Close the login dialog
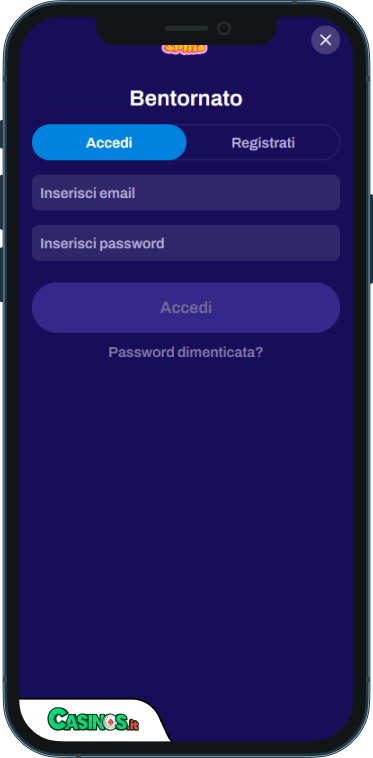The height and width of the screenshot is (758, 373). [x=326, y=40]
